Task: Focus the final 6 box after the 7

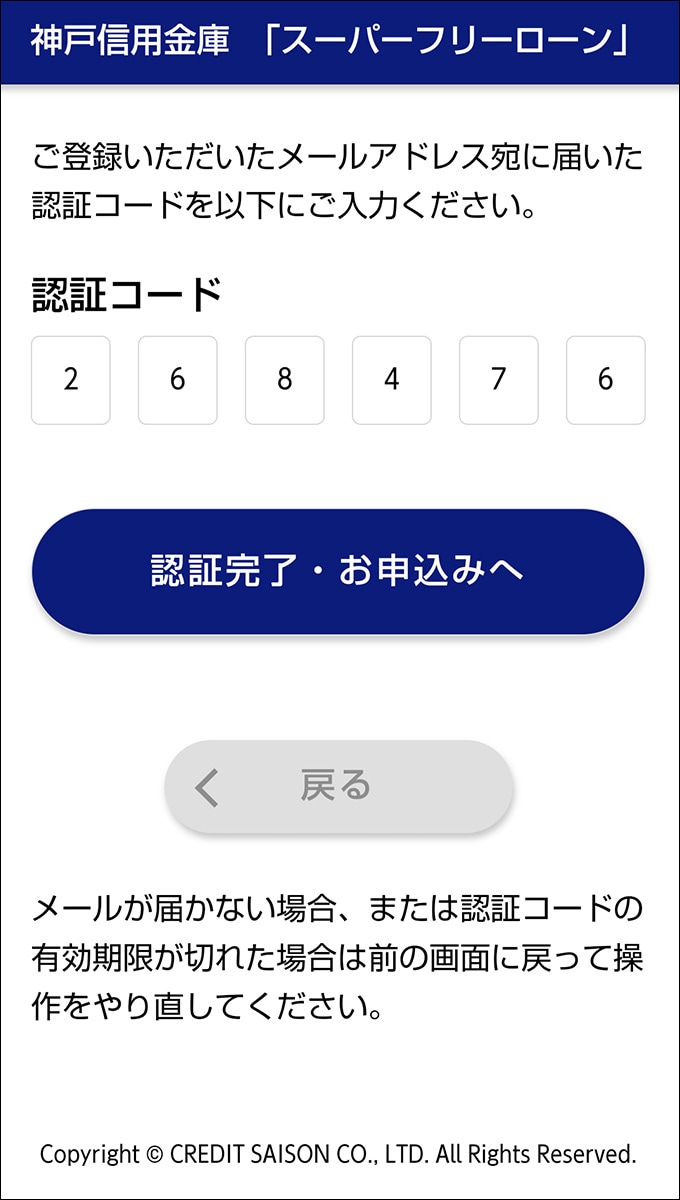Action: 606,380
